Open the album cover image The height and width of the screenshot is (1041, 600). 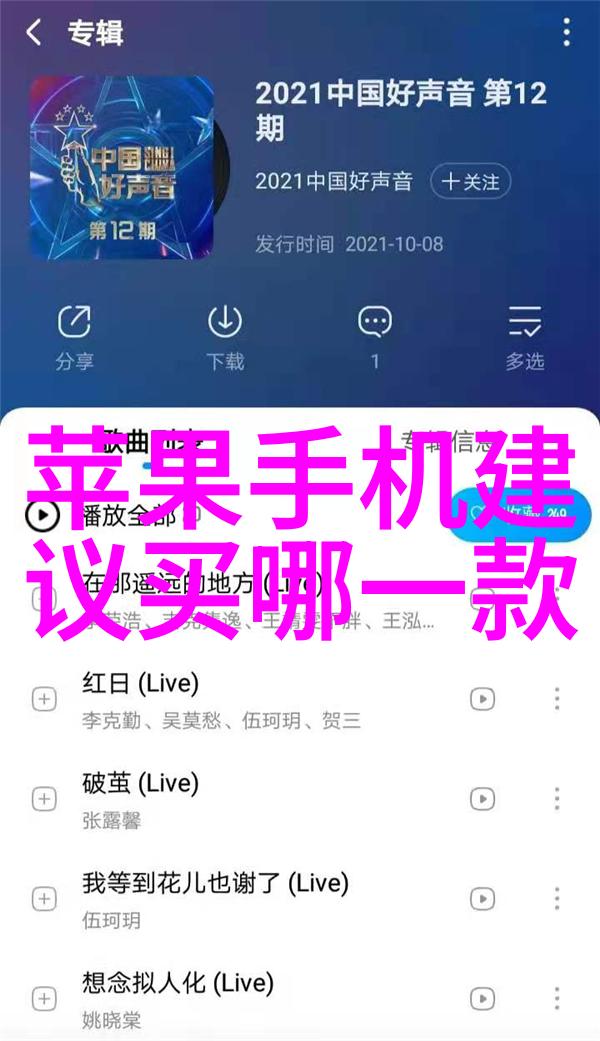point(121,167)
